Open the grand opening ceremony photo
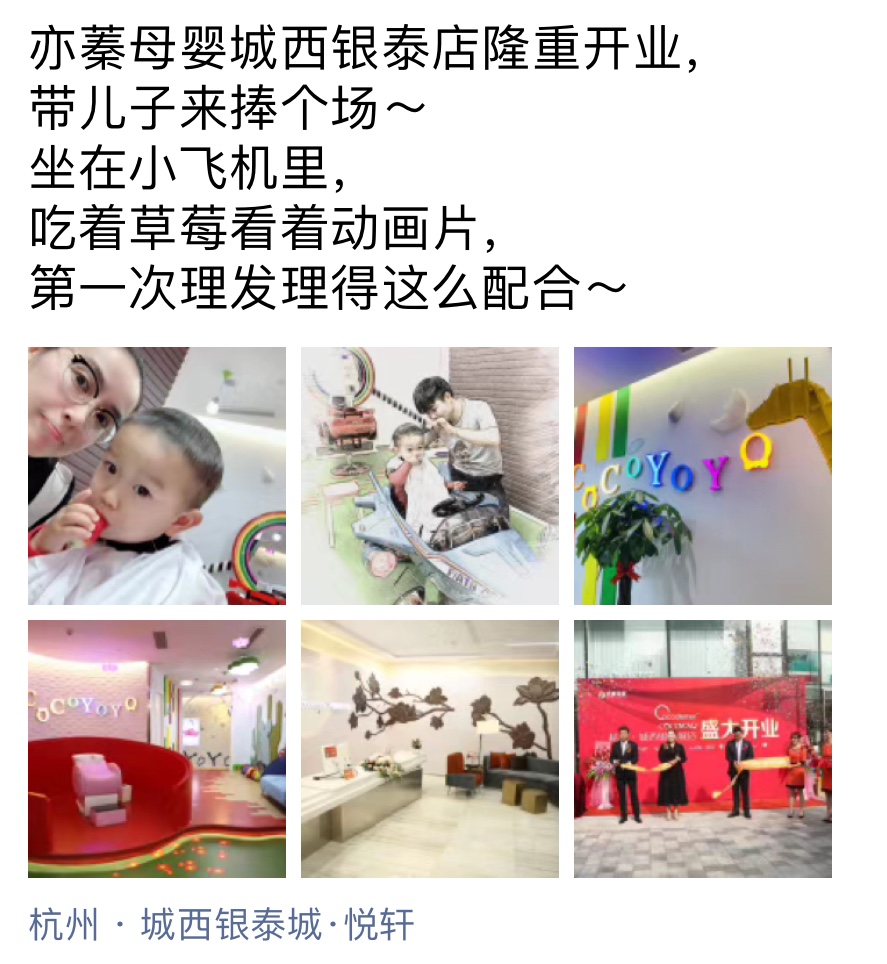The height and width of the screenshot is (964, 887). pos(702,749)
